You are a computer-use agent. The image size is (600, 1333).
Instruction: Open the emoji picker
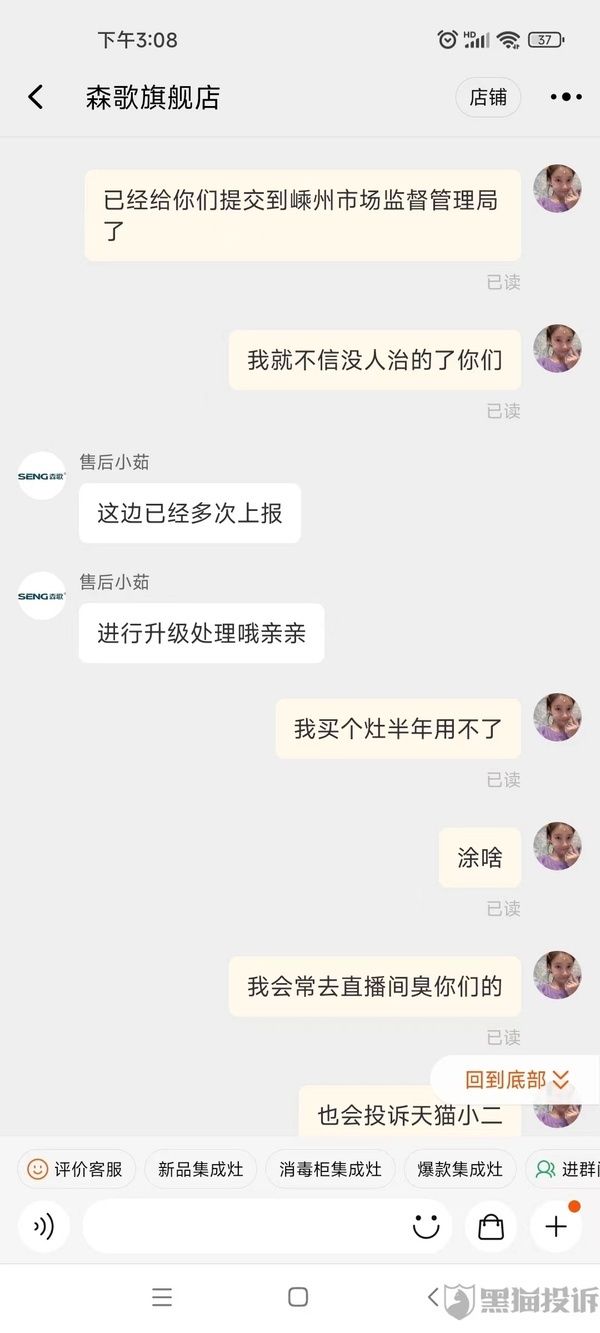[426, 1227]
